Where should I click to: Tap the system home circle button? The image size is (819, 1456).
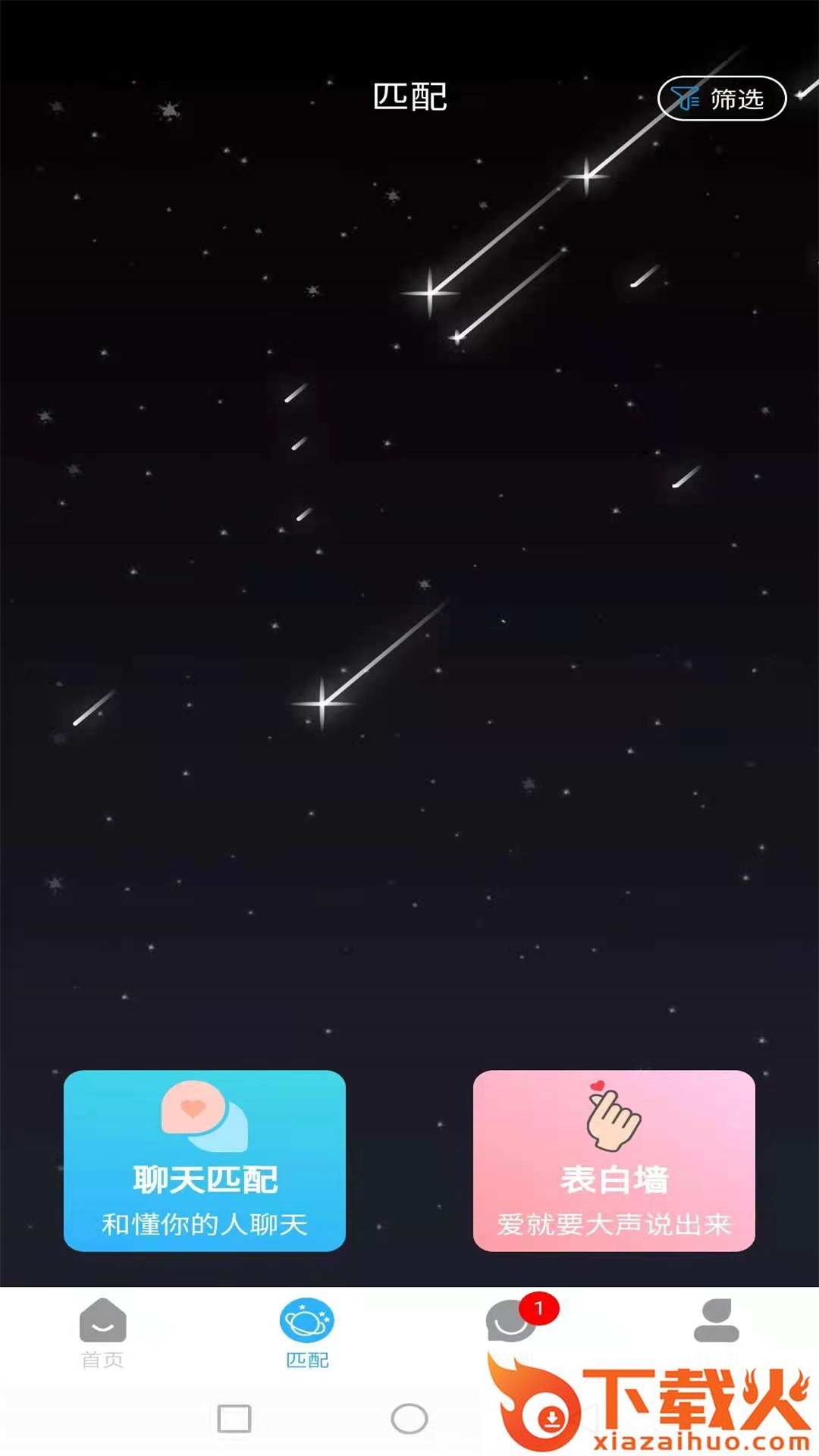[409, 1419]
